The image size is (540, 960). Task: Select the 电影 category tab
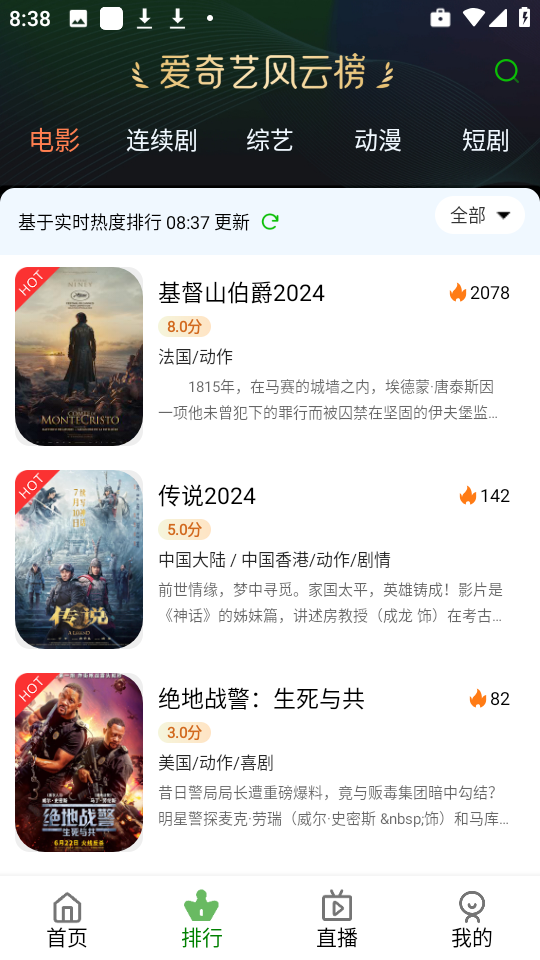click(54, 140)
